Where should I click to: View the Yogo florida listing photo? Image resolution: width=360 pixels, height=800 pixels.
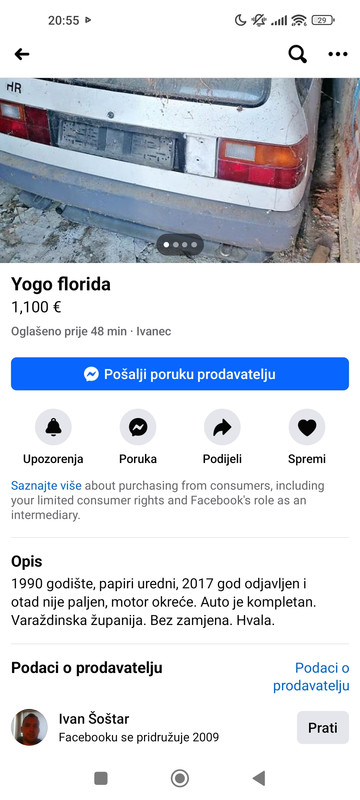click(x=180, y=170)
